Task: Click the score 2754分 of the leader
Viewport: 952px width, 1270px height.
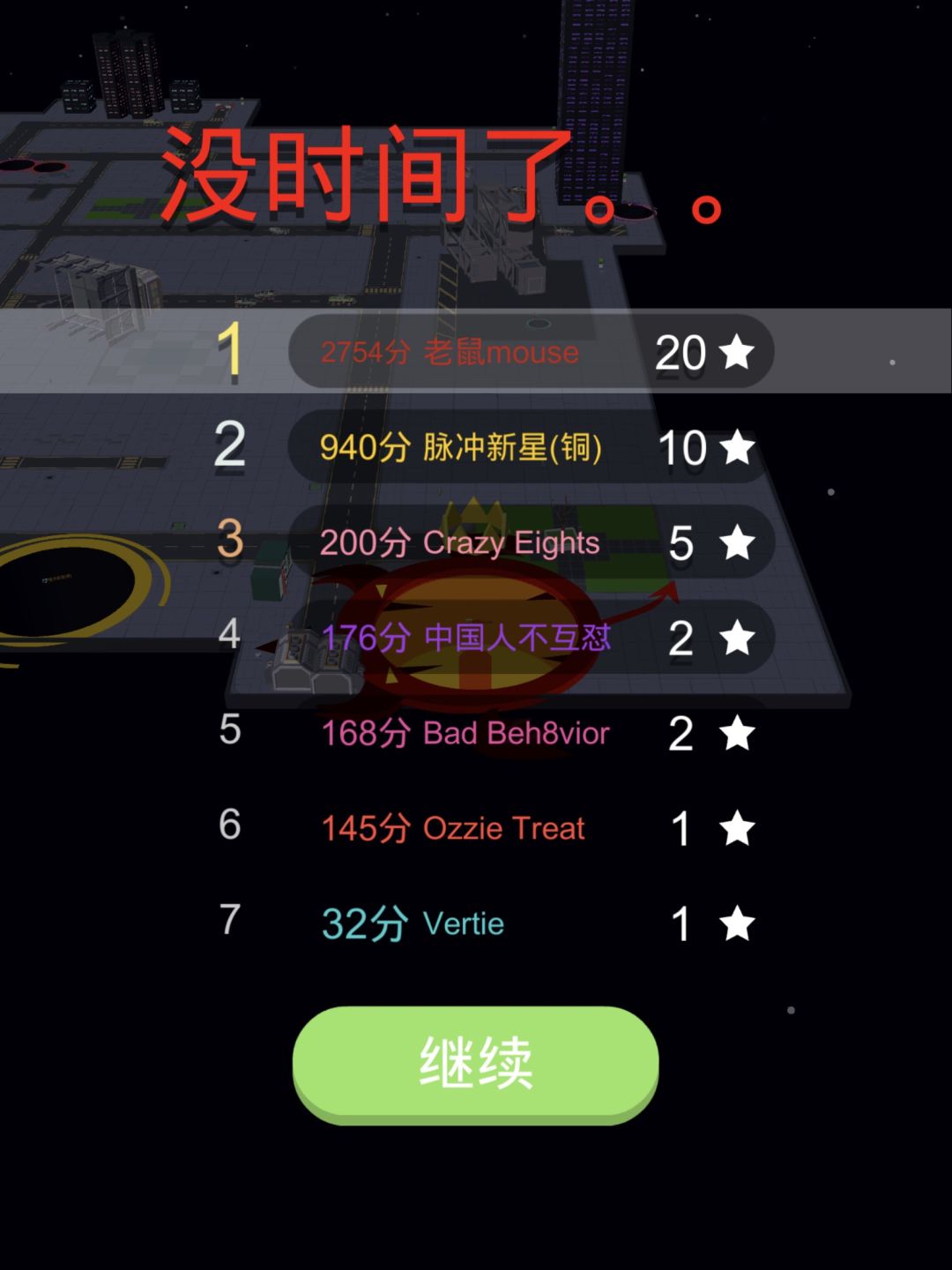Action: (361, 353)
